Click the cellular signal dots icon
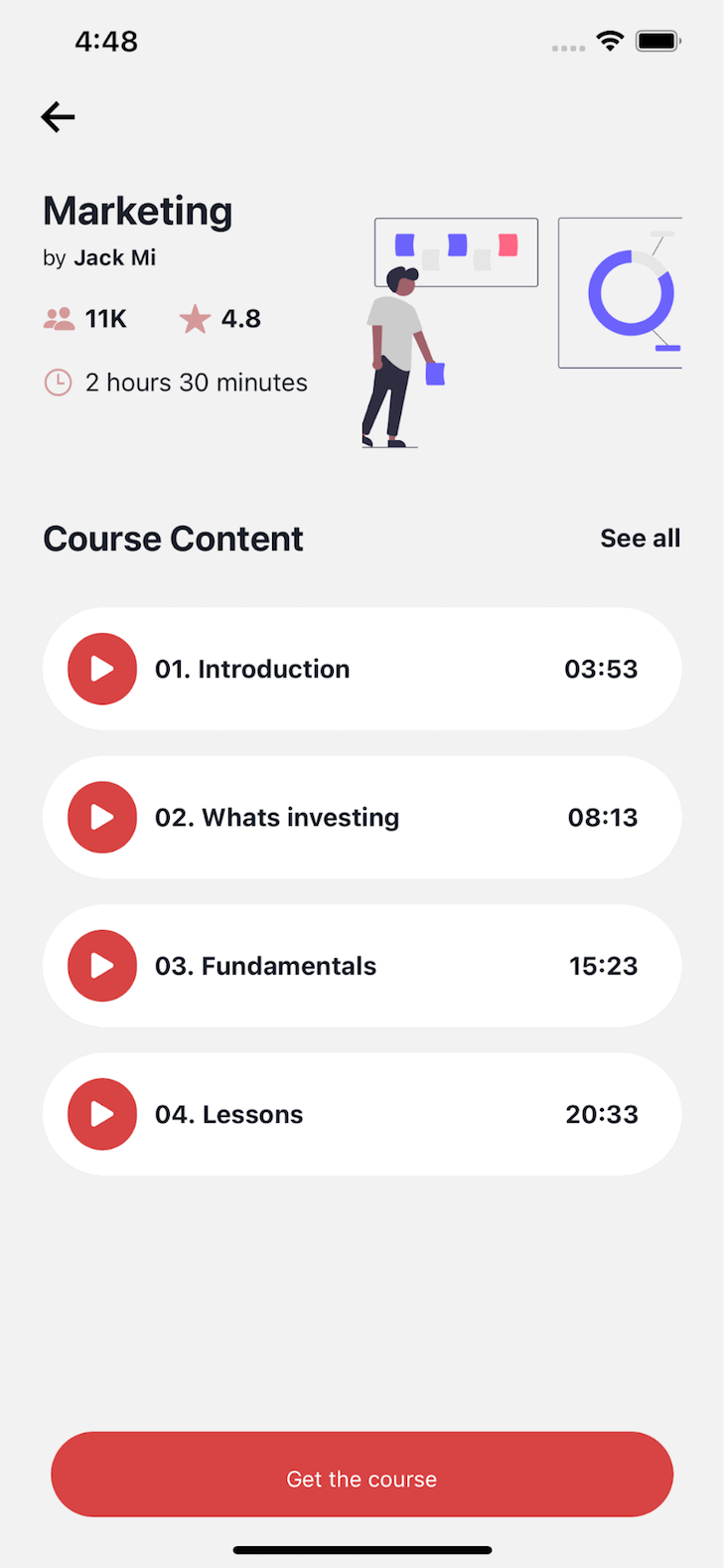 coord(567,46)
